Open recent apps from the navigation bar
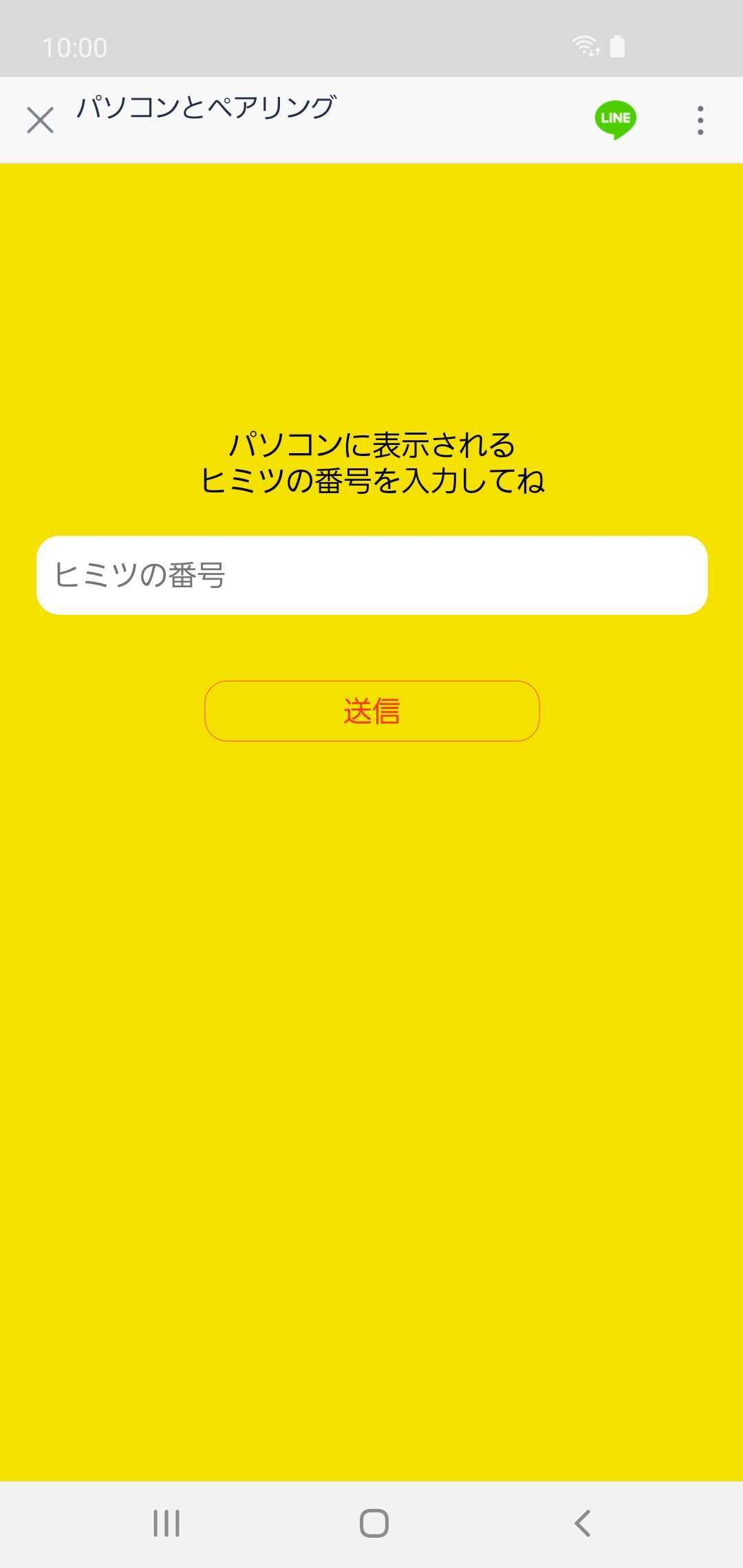This screenshot has height=1568, width=743. [x=166, y=1523]
